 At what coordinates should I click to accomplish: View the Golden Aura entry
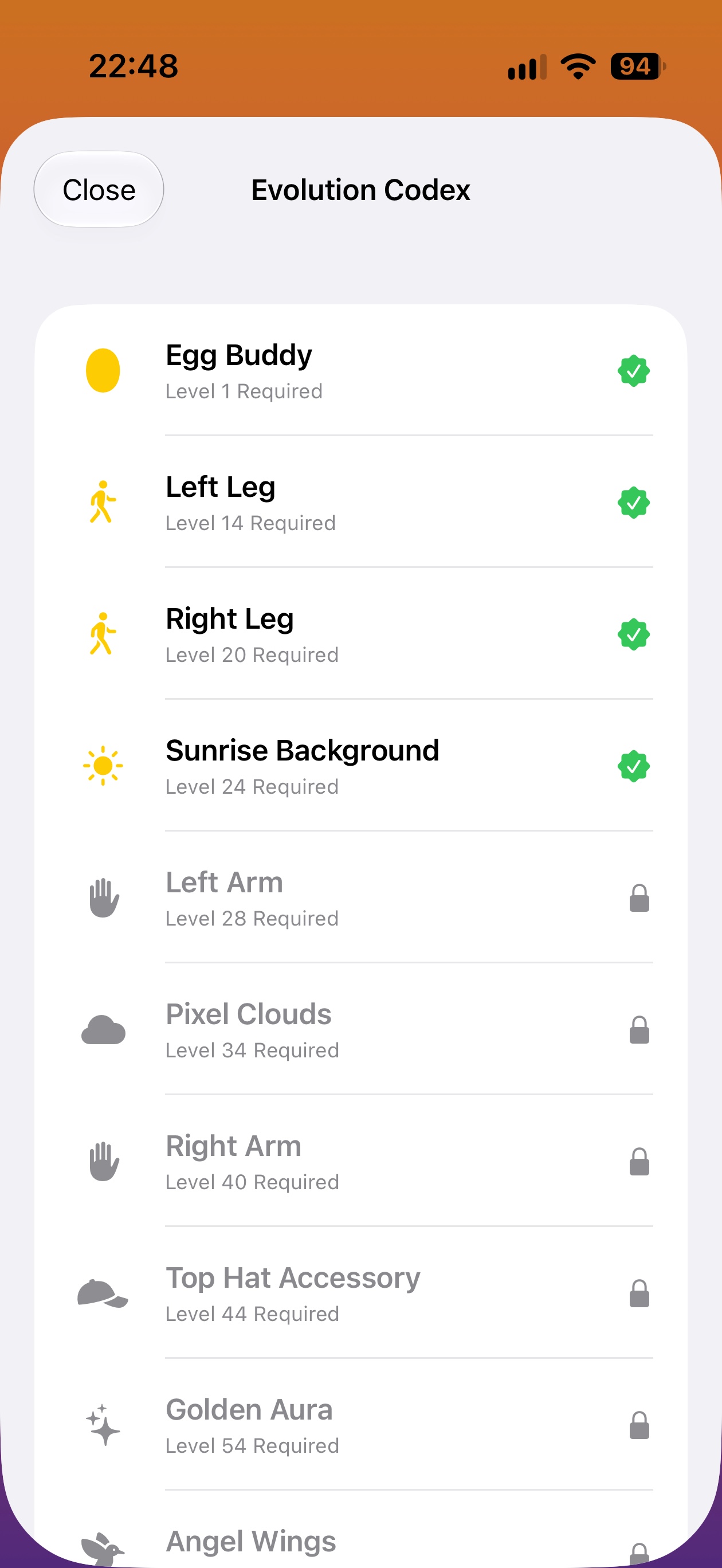361,1424
